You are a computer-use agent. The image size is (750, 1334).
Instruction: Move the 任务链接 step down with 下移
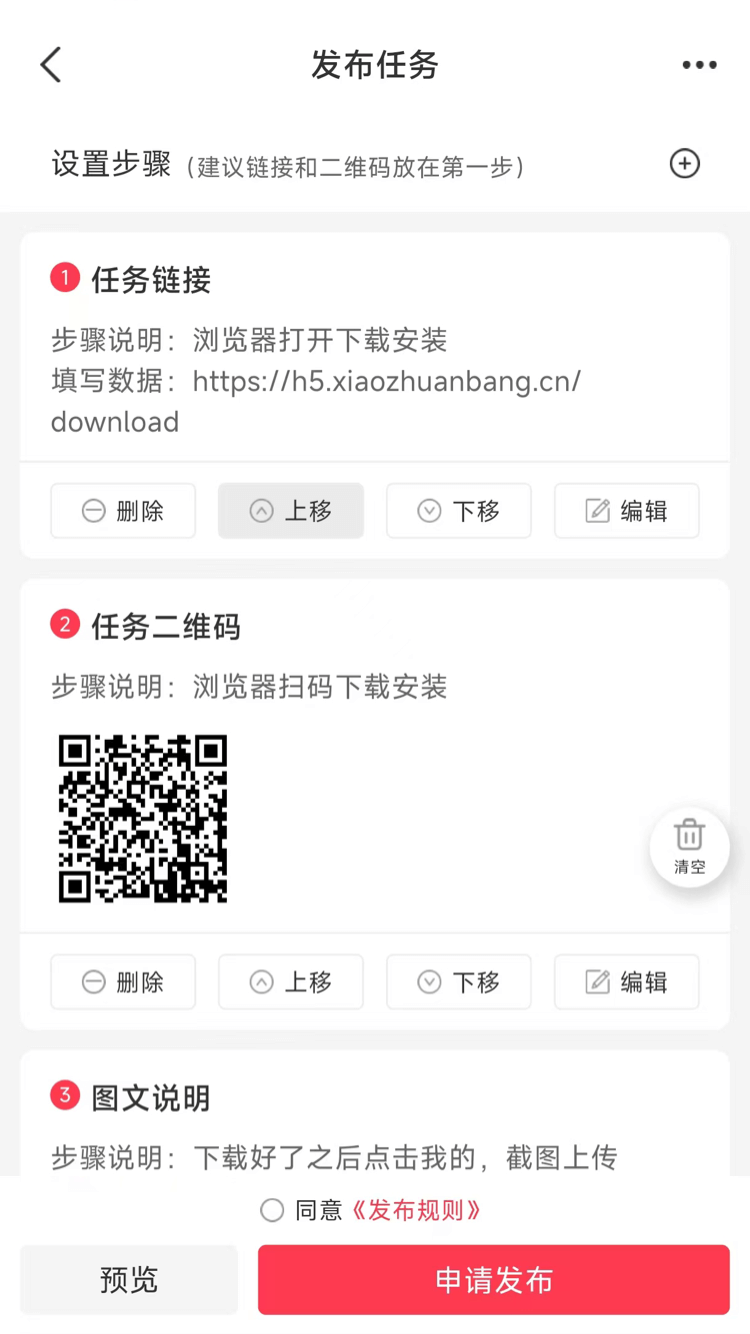point(459,510)
